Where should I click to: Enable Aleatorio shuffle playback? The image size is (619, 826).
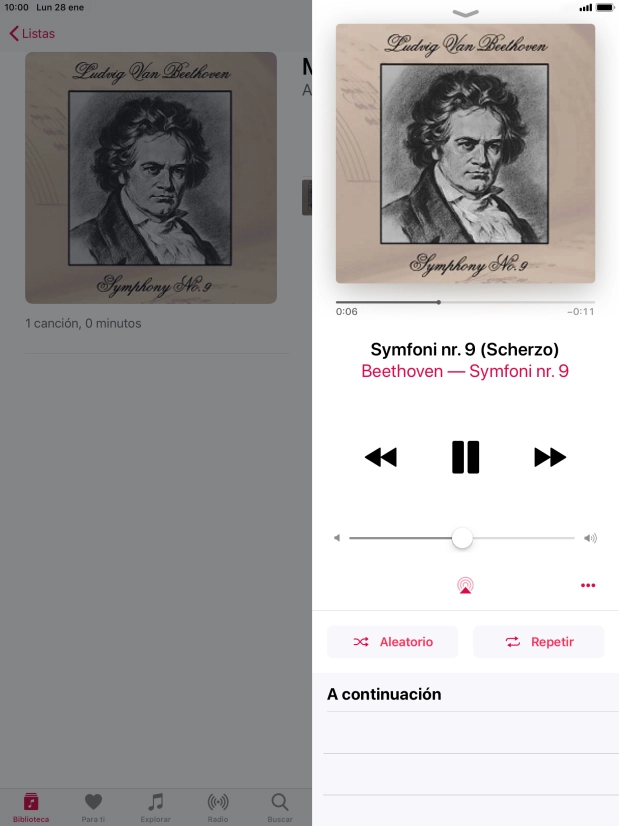[393, 642]
